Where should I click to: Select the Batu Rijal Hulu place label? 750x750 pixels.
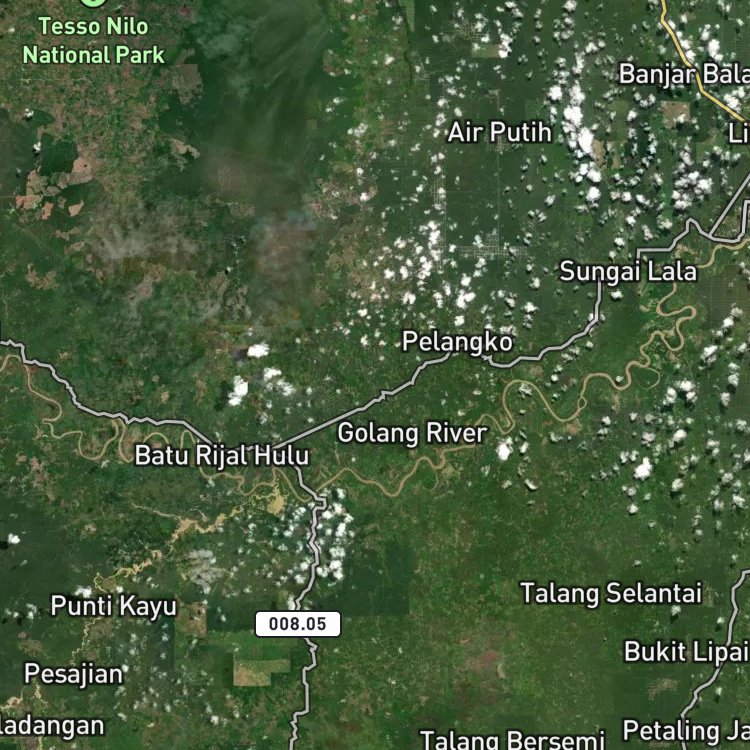point(222,455)
